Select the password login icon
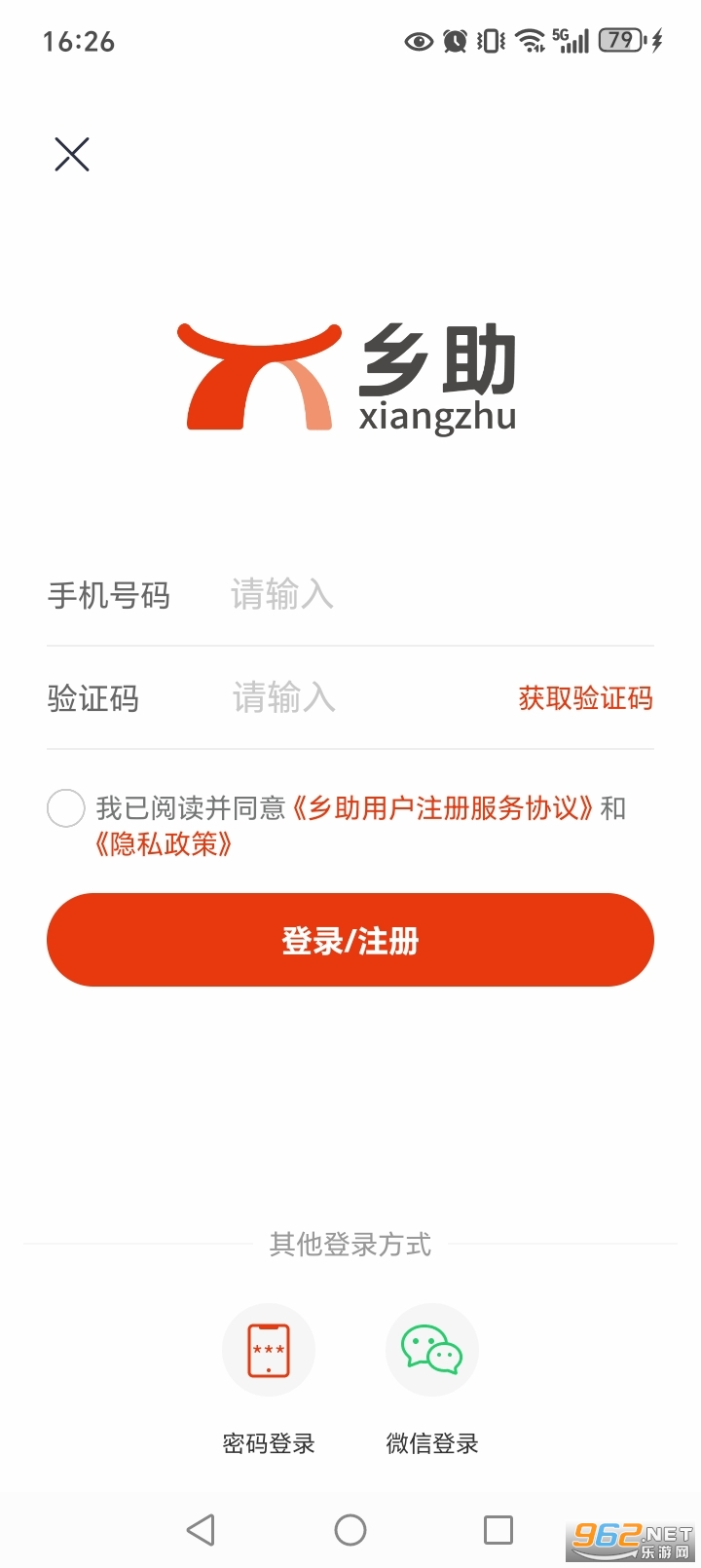The image size is (701, 1568). coord(270,1349)
